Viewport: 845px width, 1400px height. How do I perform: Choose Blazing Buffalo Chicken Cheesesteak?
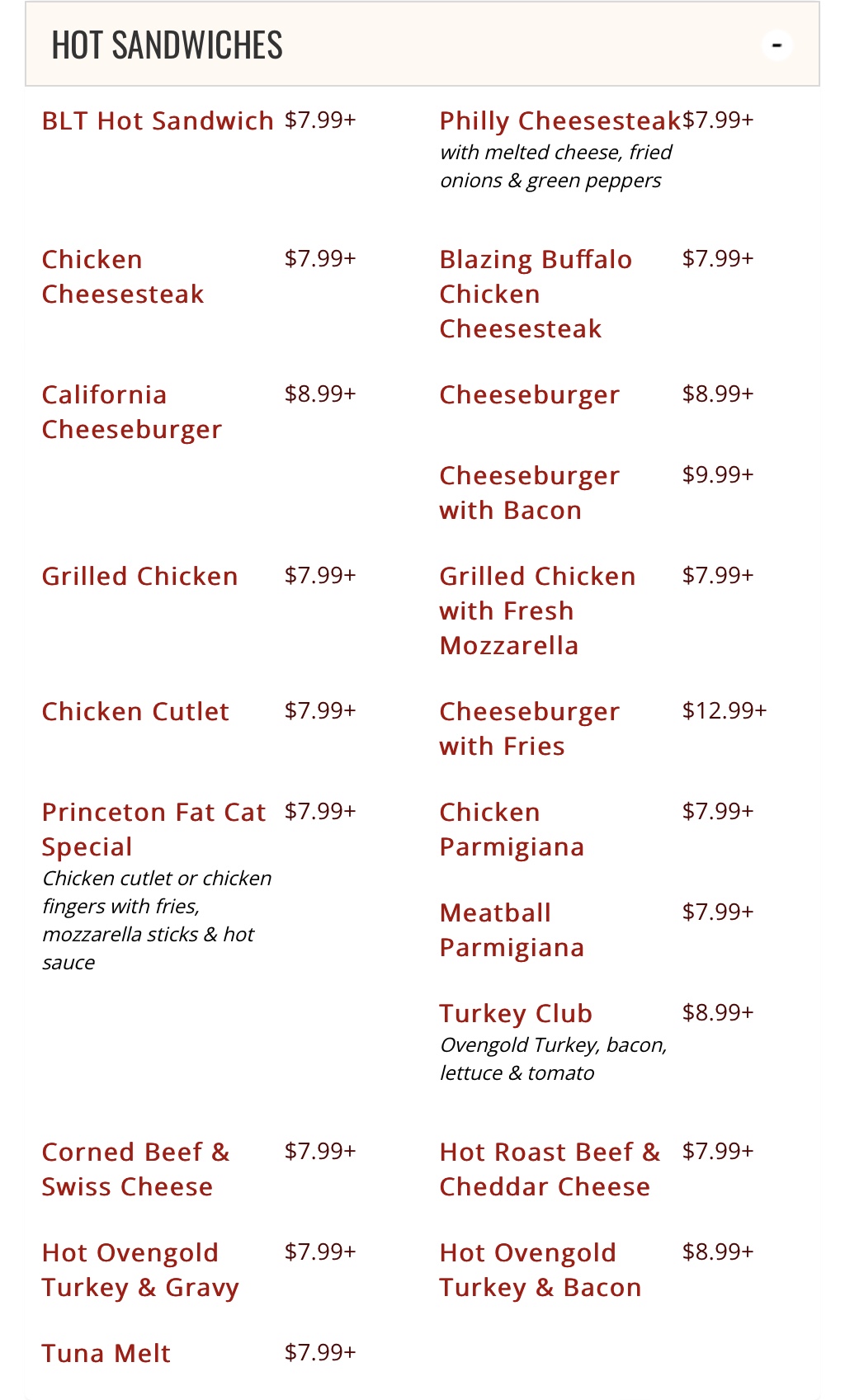[x=536, y=294]
